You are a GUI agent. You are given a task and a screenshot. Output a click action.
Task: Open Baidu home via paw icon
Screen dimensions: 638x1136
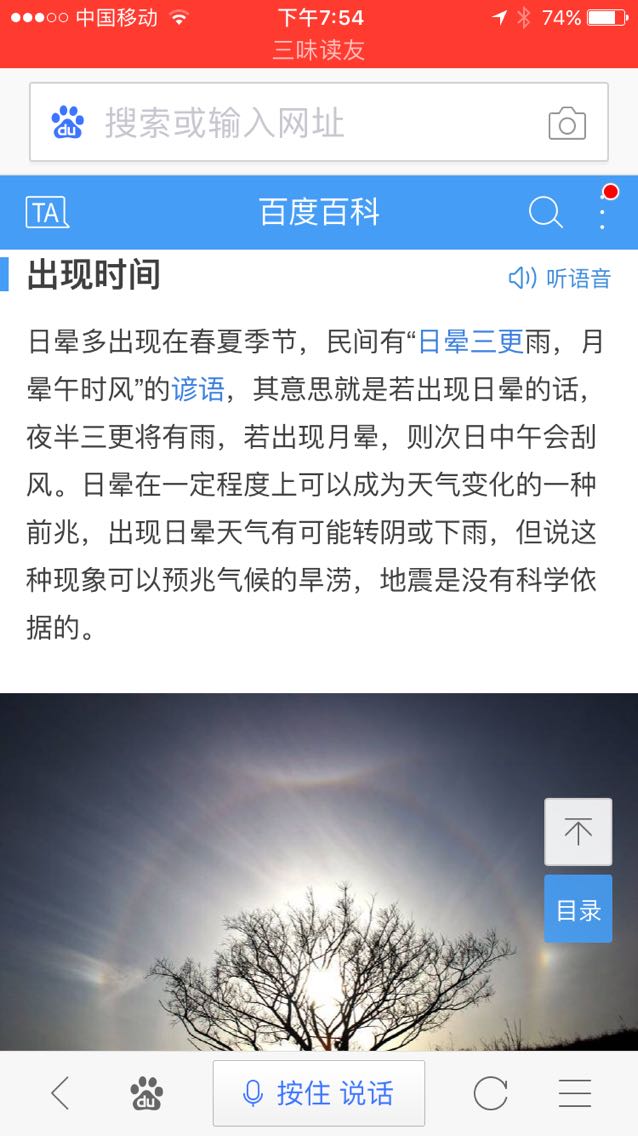pos(147,1093)
